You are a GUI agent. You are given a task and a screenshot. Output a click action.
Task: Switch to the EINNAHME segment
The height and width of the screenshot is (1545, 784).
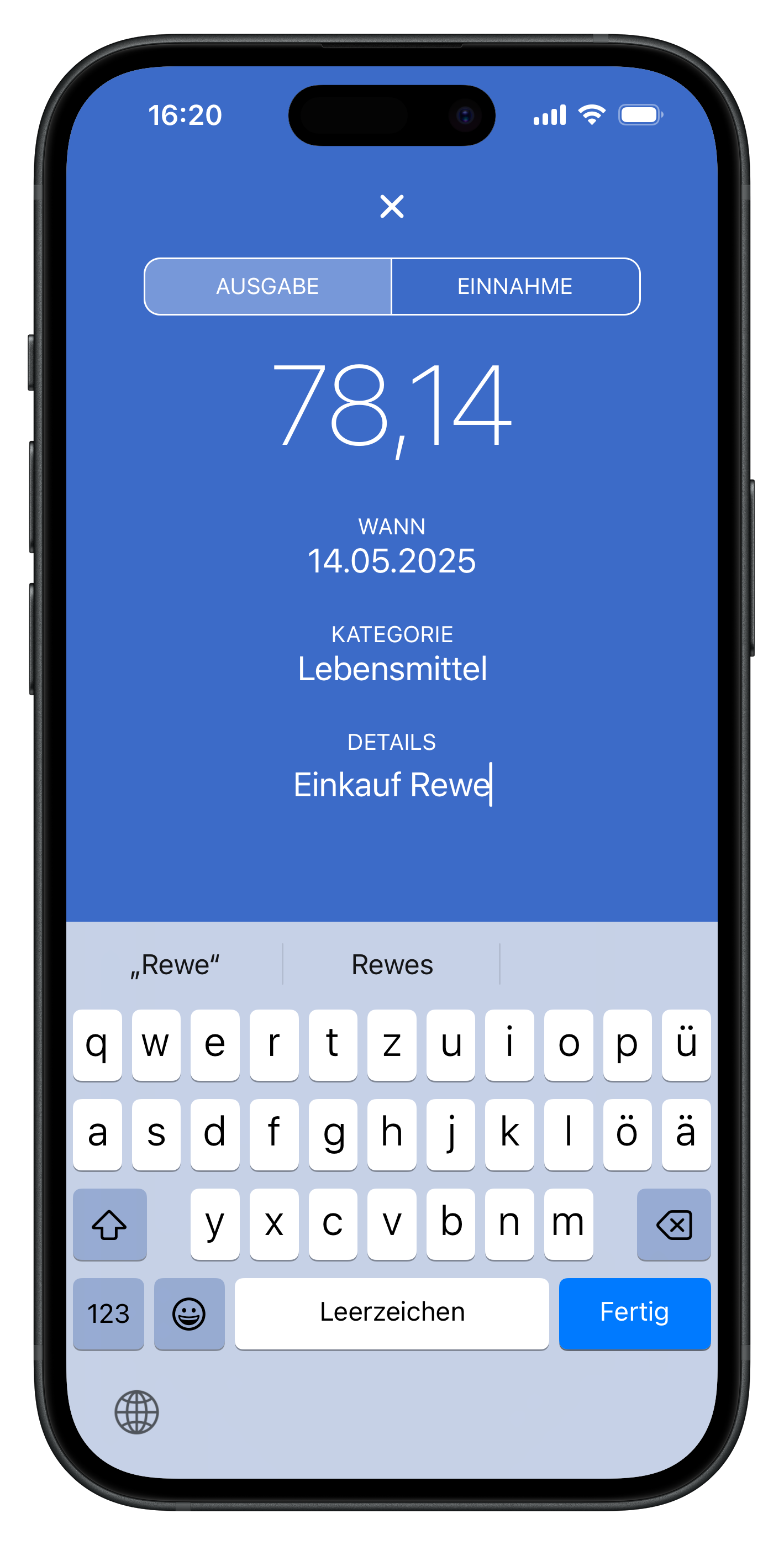[x=515, y=287]
